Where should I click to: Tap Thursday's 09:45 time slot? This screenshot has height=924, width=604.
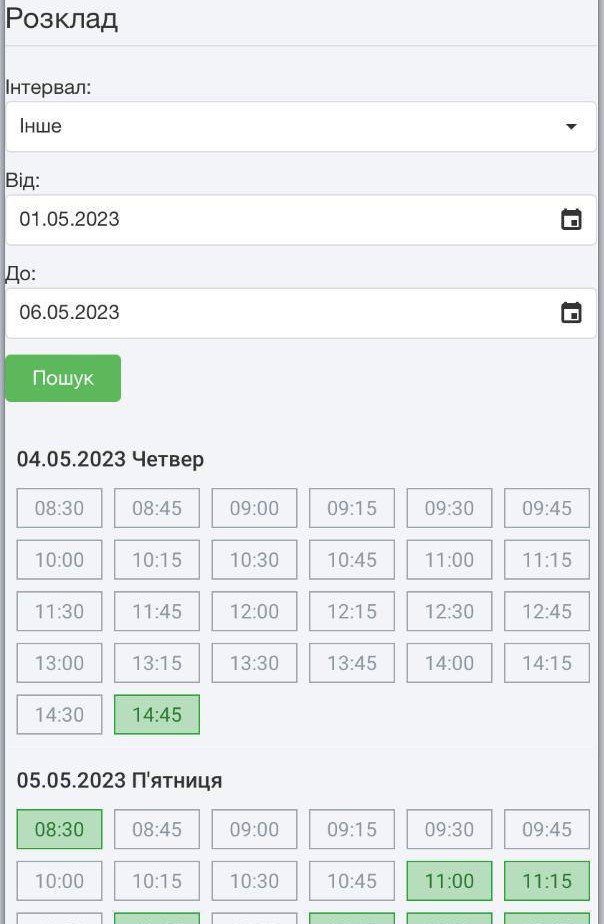click(x=546, y=508)
